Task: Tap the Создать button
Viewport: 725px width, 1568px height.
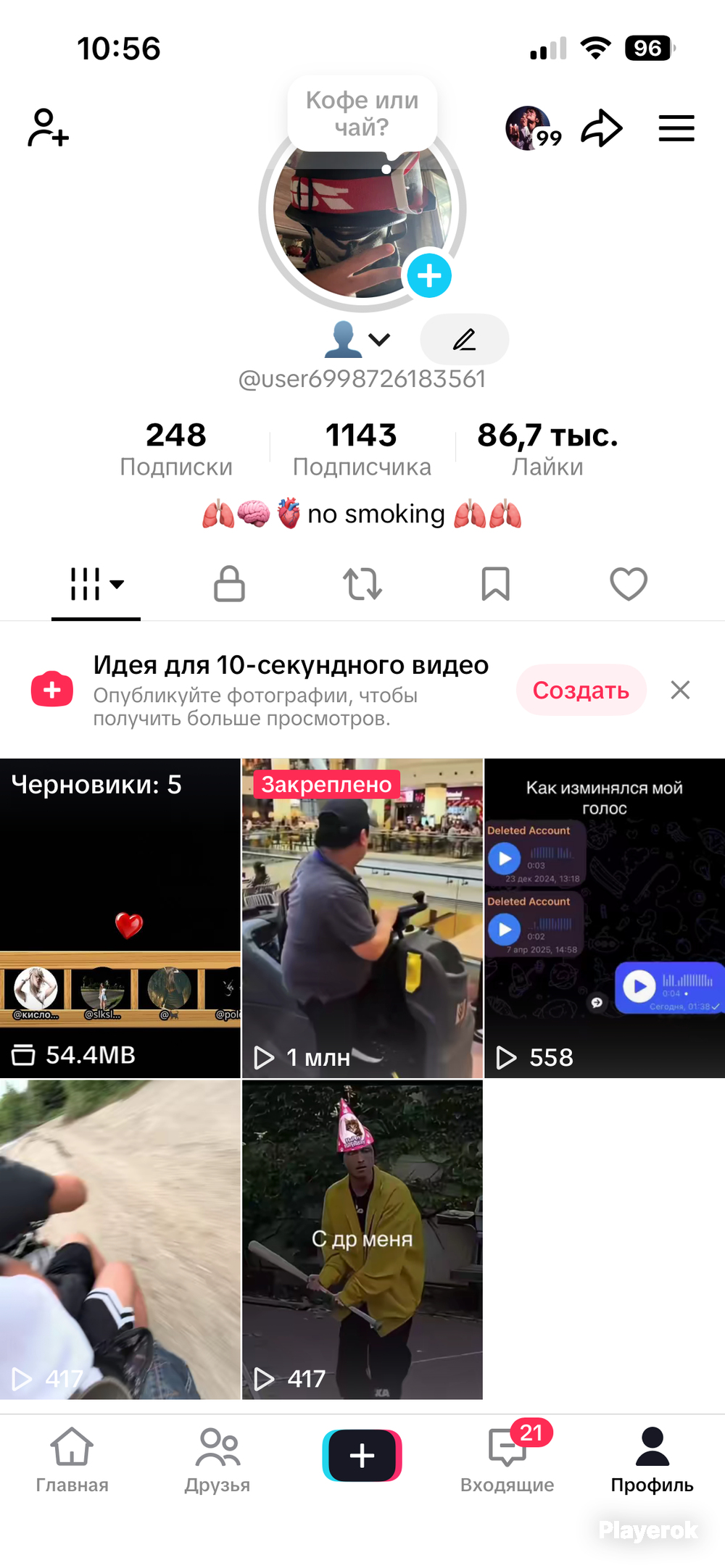Action: tap(581, 690)
